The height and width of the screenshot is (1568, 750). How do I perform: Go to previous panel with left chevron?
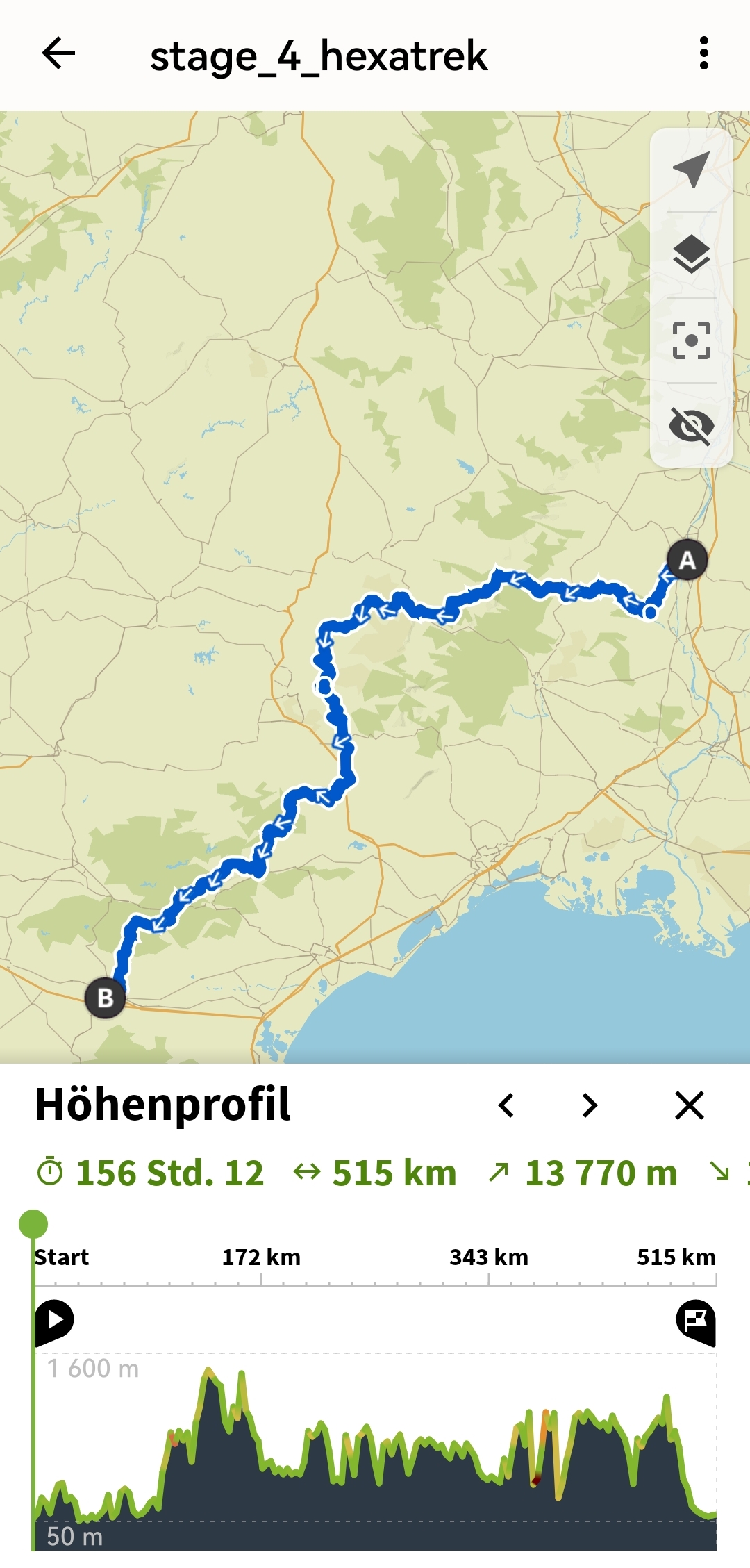(506, 1105)
